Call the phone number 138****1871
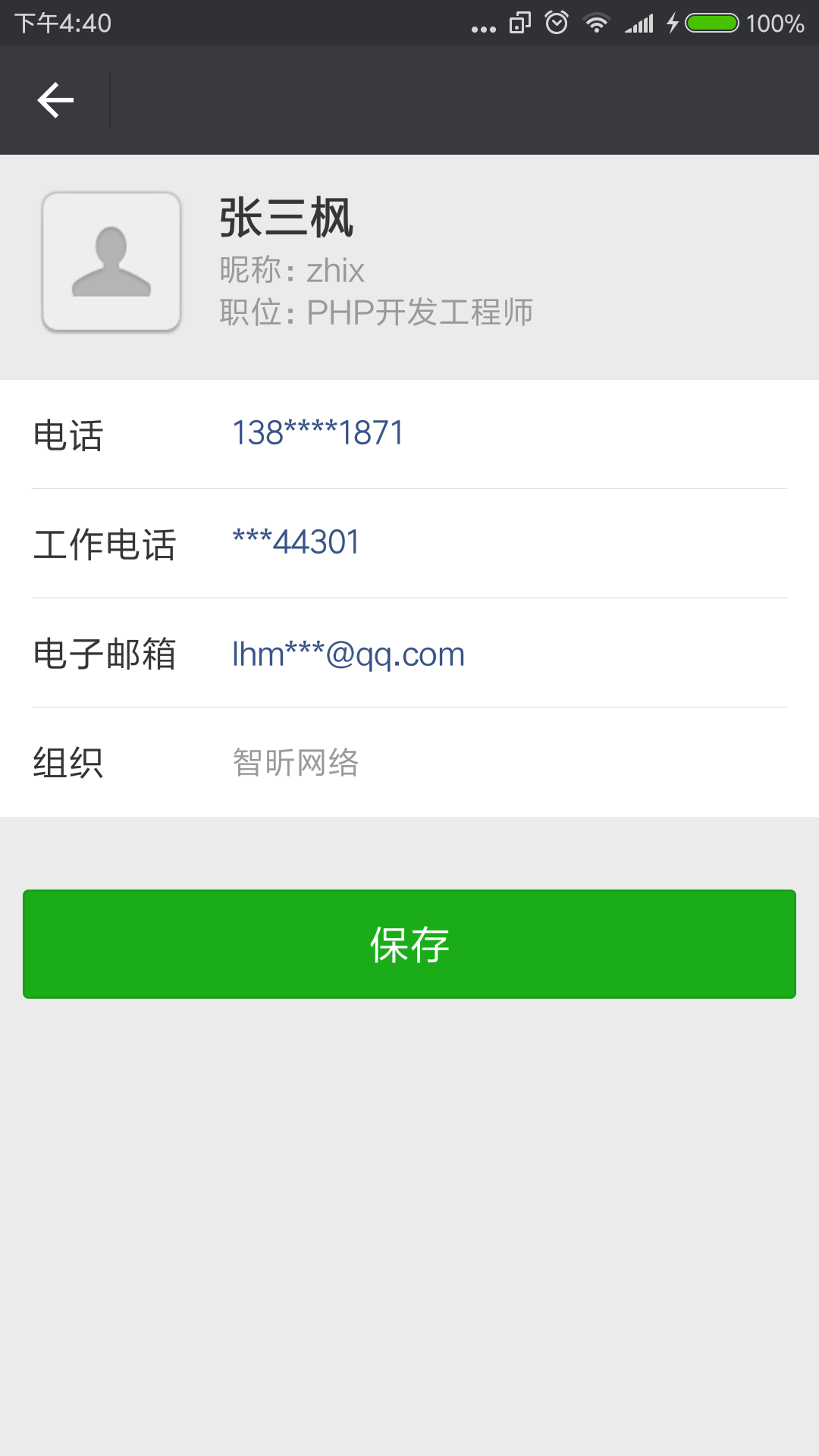819x1456 pixels. point(318,434)
